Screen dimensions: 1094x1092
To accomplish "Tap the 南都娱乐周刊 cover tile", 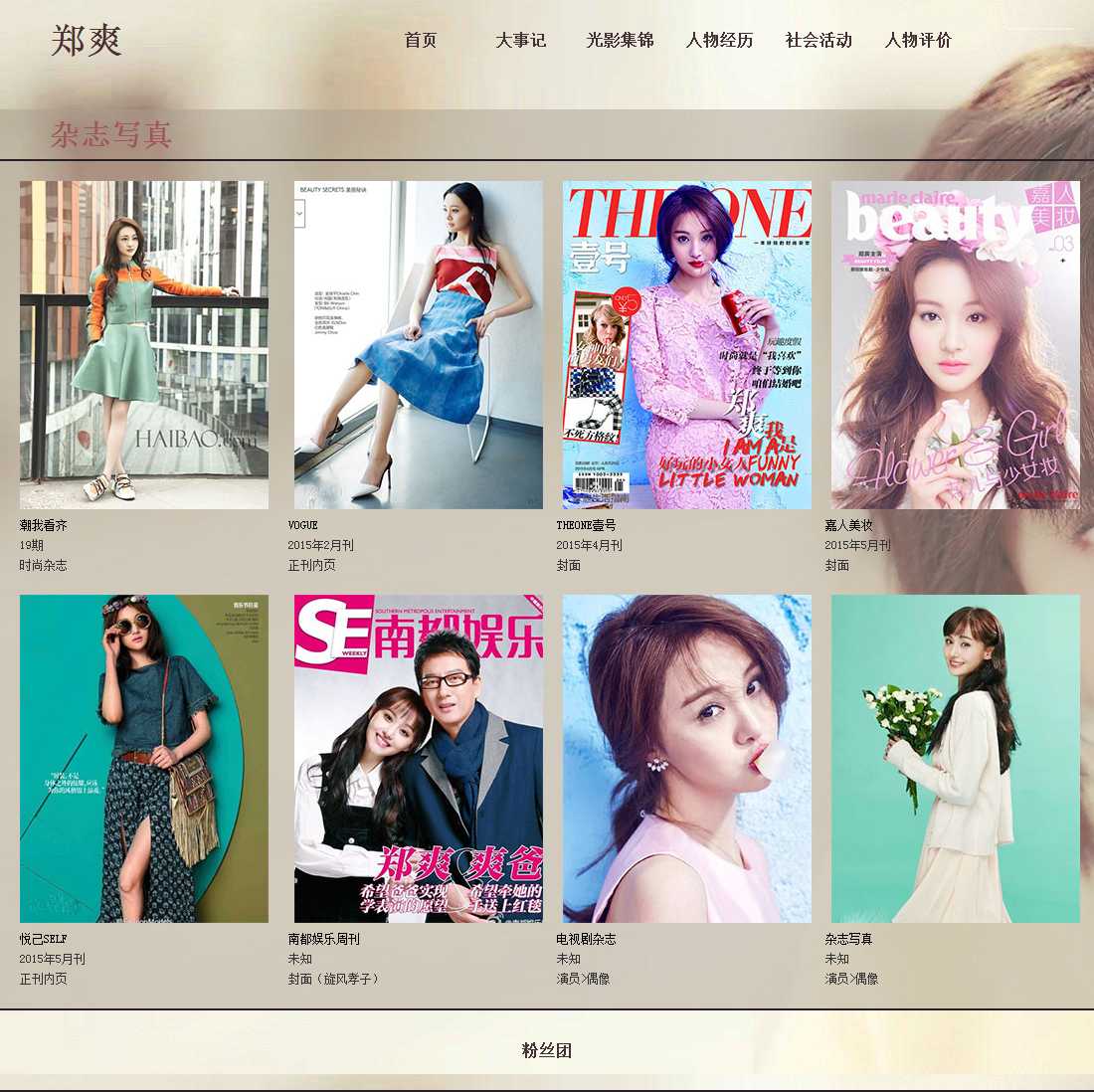I will pos(418,758).
